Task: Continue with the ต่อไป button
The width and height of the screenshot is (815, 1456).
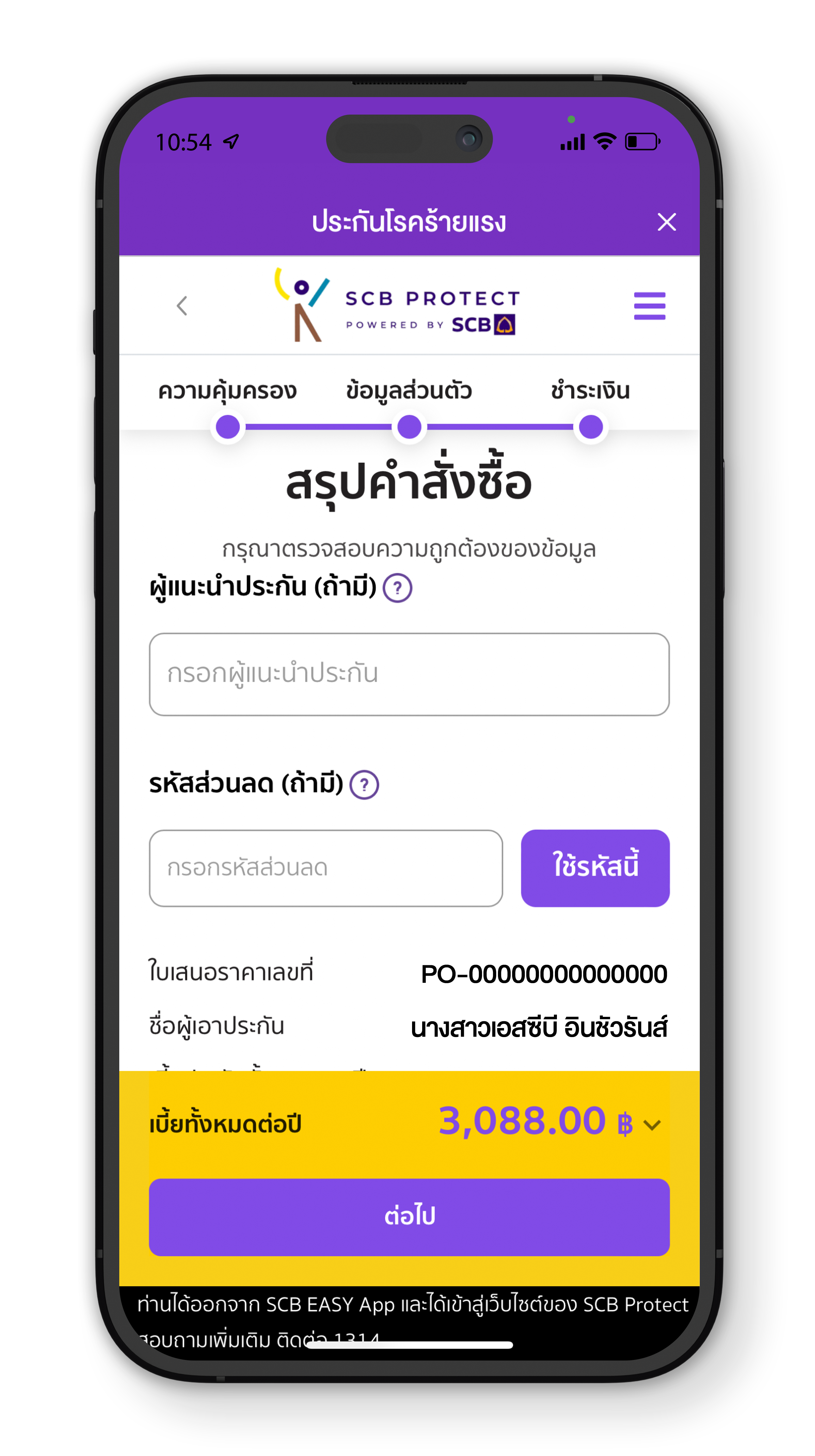Action: [409, 1216]
